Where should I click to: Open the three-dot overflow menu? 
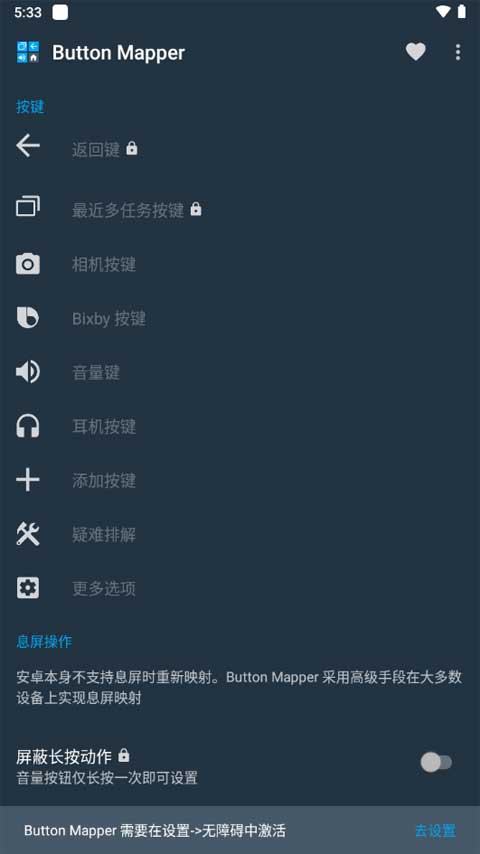click(x=458, y=52)
